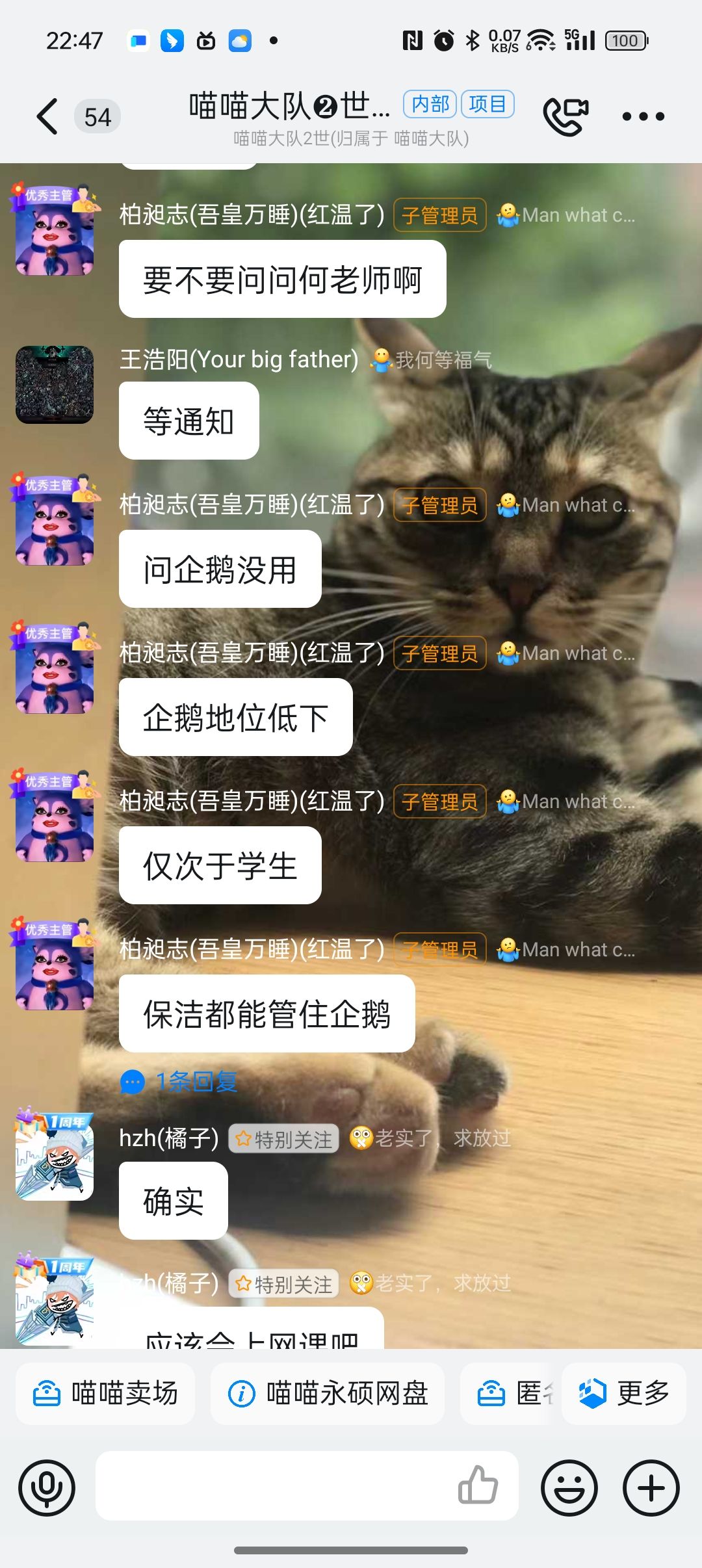This screenshot has width=702, height=1568.
Task: Go back to the chat list
Action: pos(47,117)
